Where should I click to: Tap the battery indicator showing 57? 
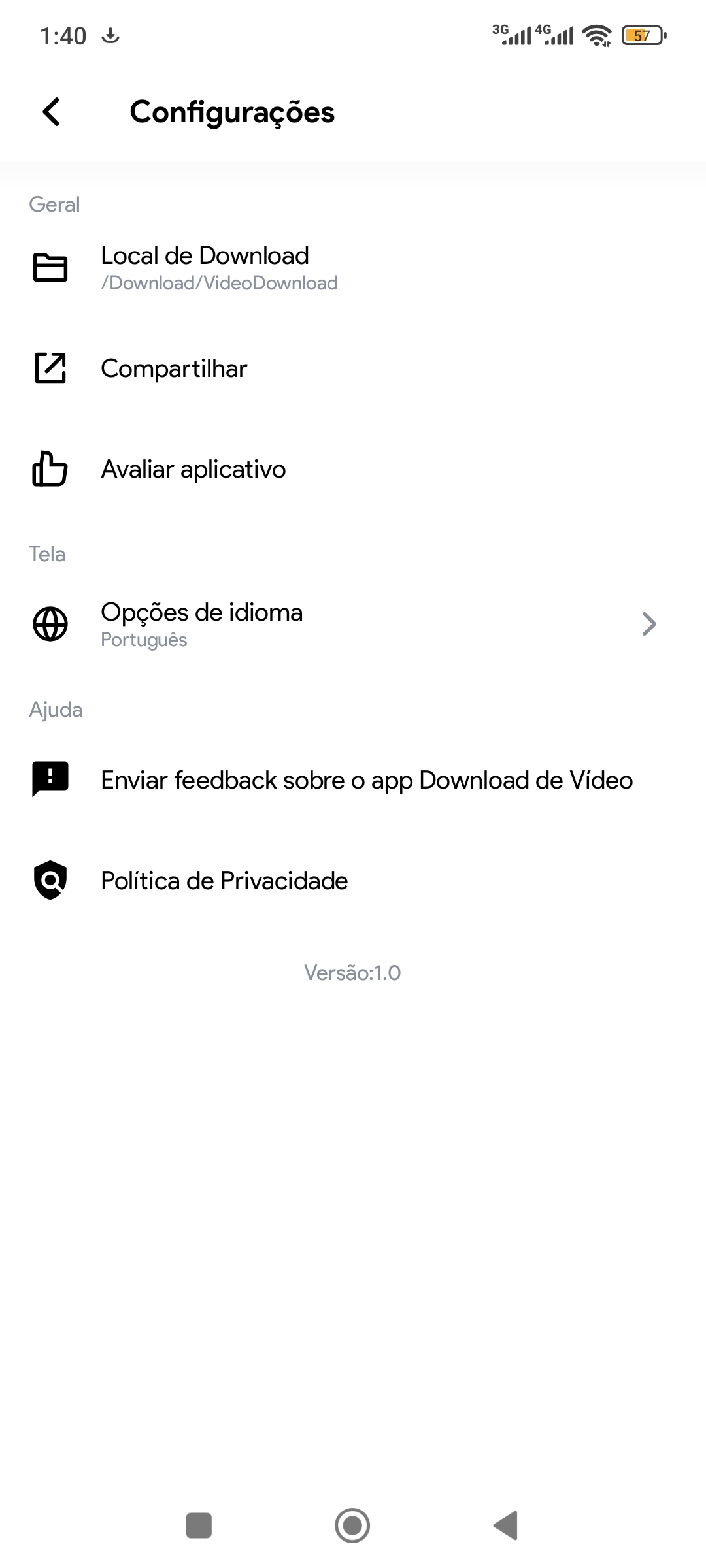click(644, 36)
